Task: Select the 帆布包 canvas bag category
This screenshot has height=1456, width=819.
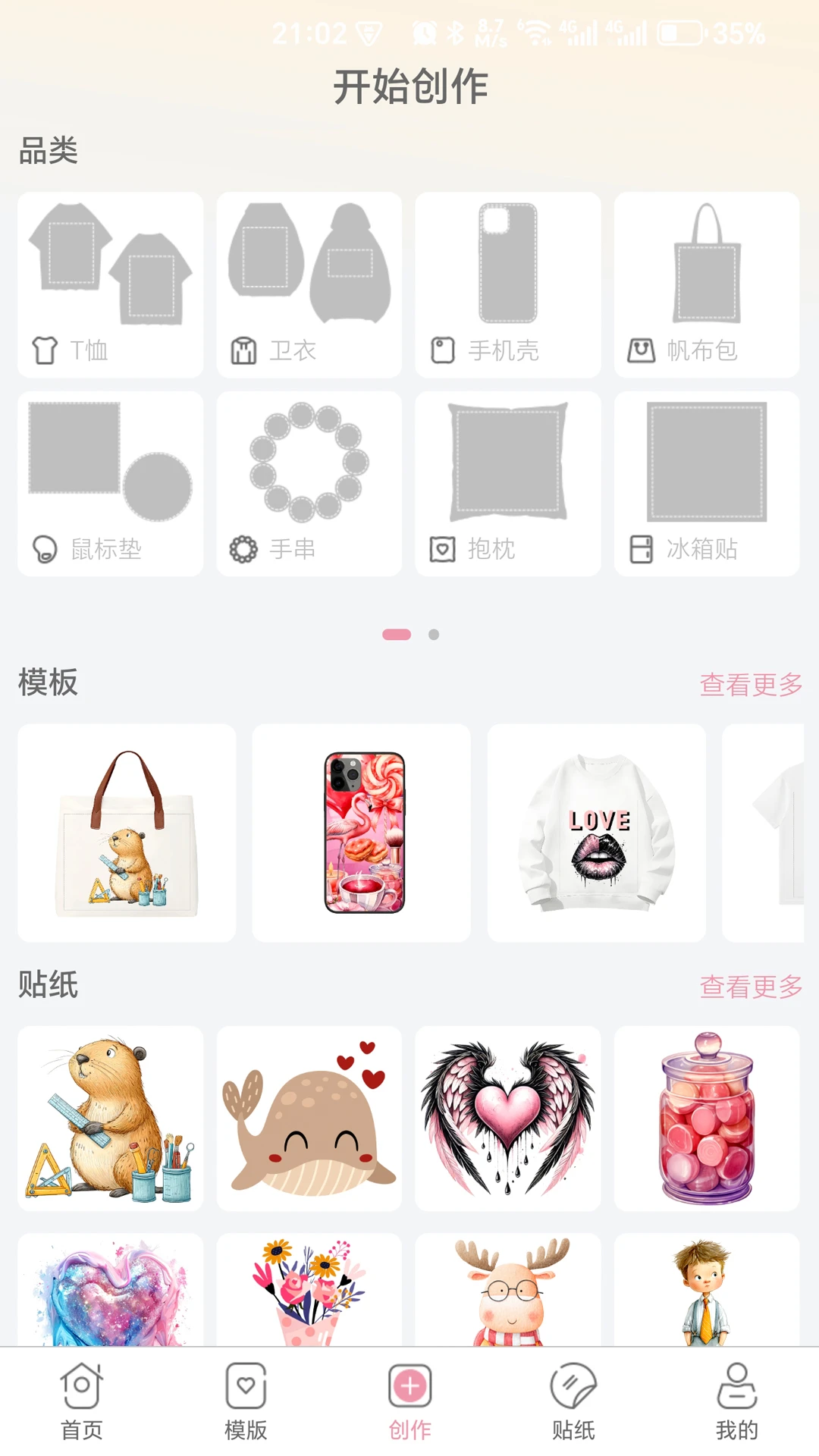Action: pyautogui.click(x=706, y=284)
